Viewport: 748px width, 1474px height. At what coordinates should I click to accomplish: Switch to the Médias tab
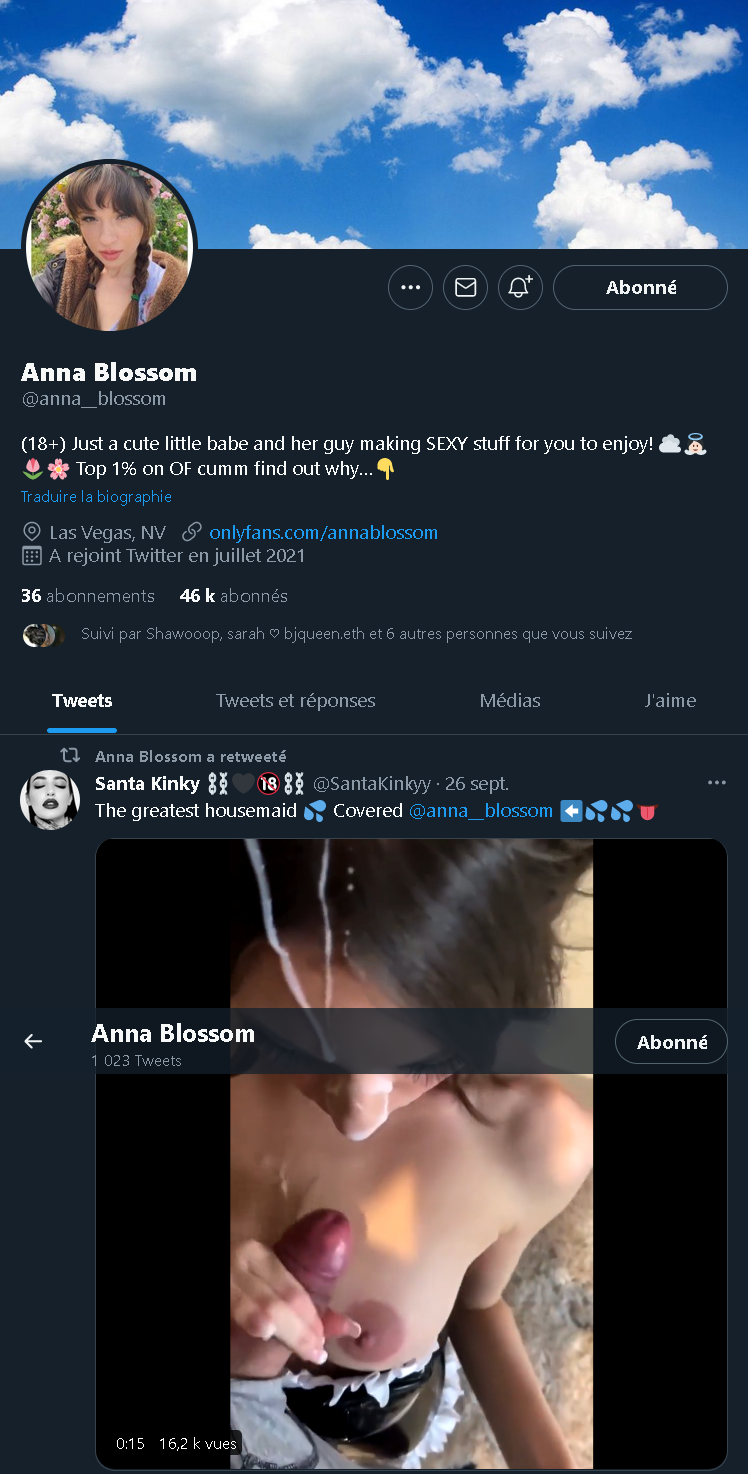tap(510, 701)
